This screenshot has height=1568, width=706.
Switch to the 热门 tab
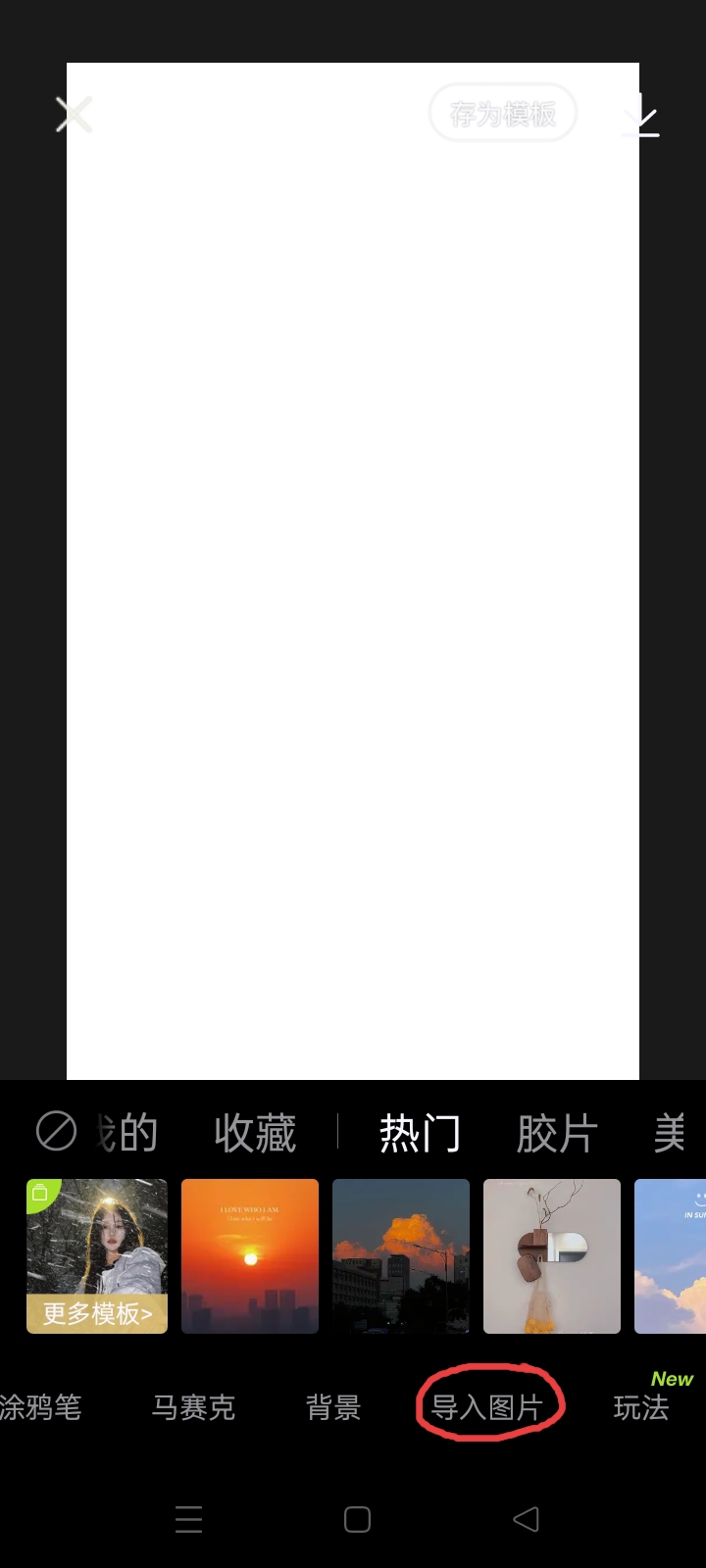pos(420,1133)
